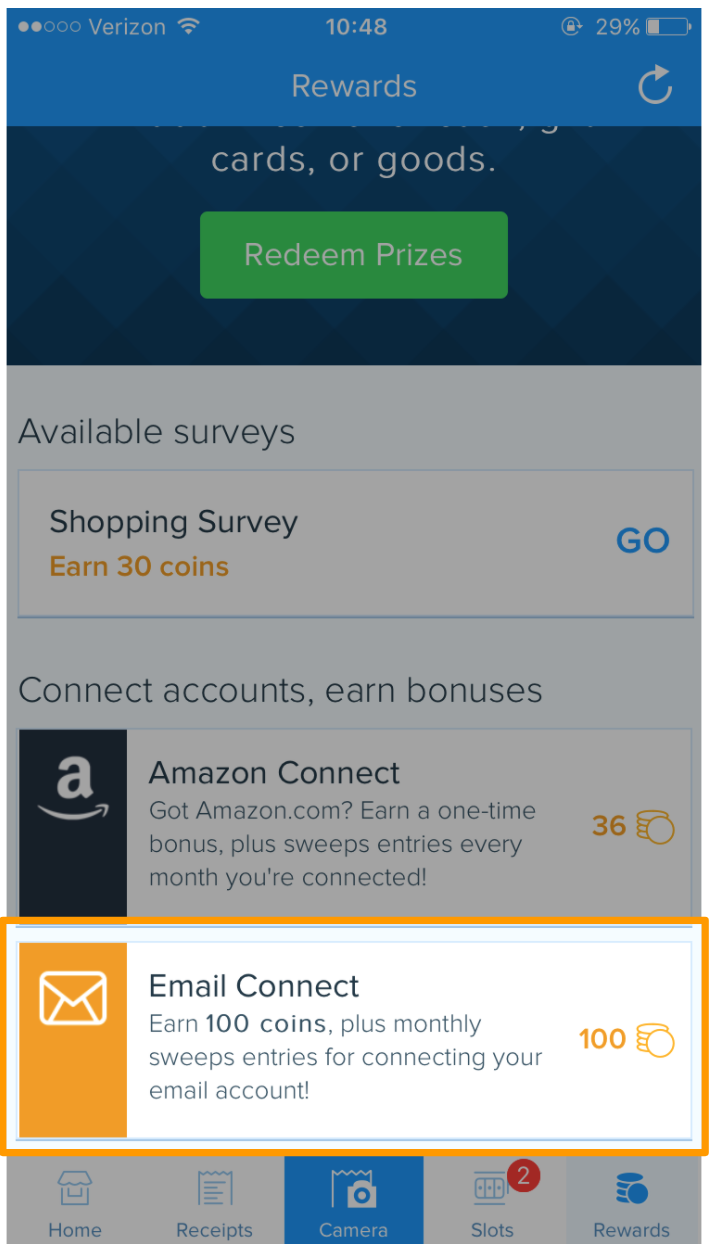Open the Amazon Connect card

point(355,826)
